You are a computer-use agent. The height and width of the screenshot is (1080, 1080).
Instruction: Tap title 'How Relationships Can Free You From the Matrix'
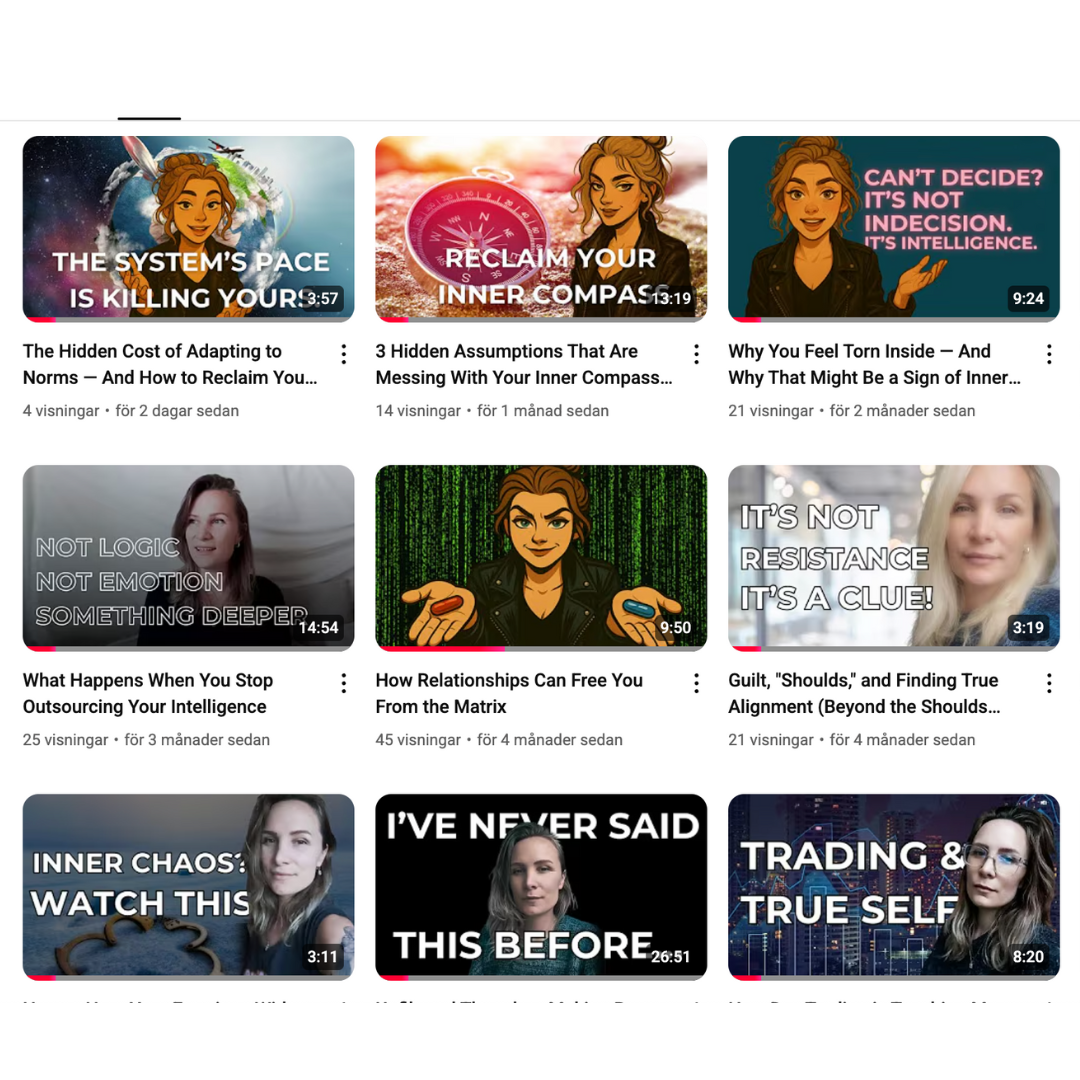(x=509, y=693)
